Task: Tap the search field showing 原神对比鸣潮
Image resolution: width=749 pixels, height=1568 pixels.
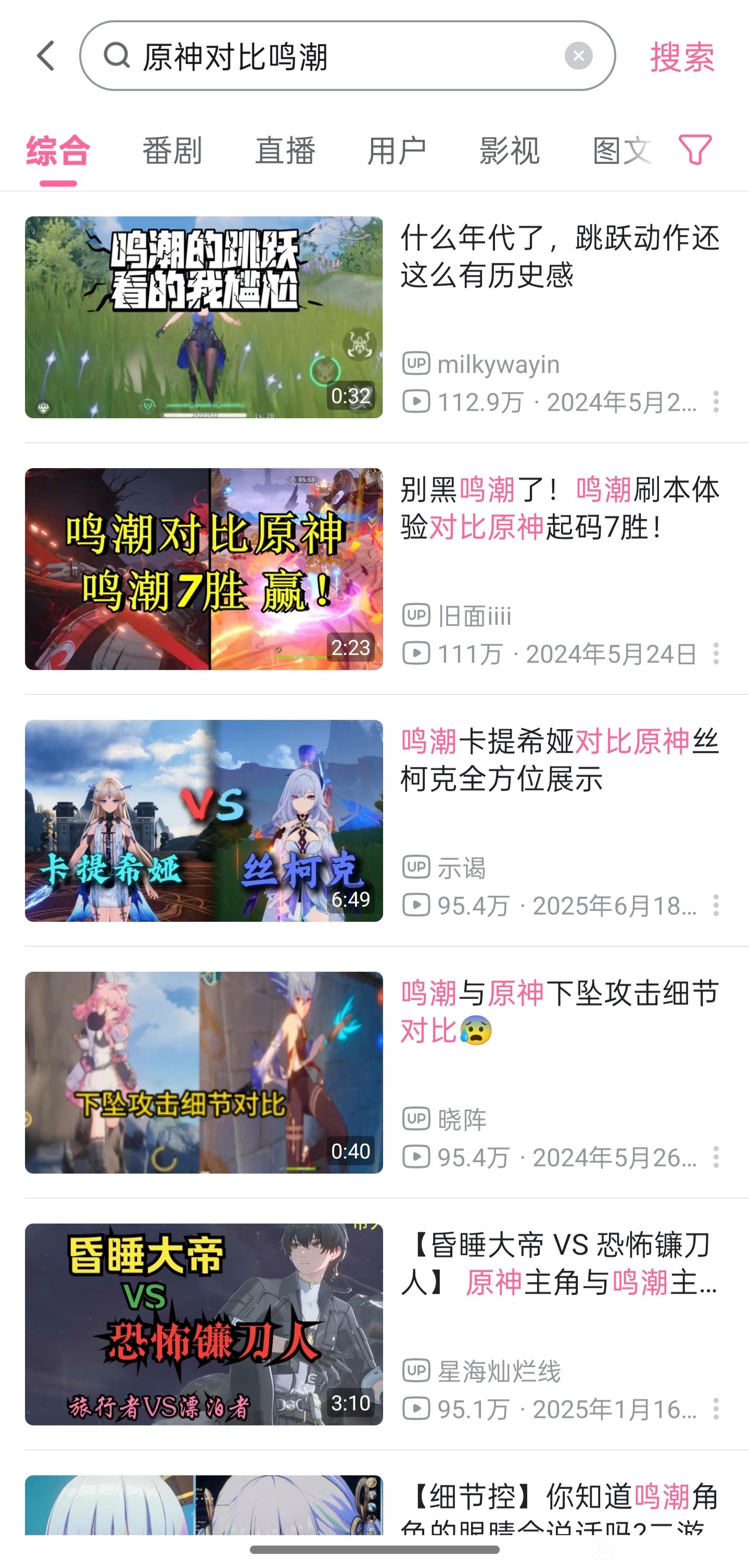Action: tap(347, 56)
